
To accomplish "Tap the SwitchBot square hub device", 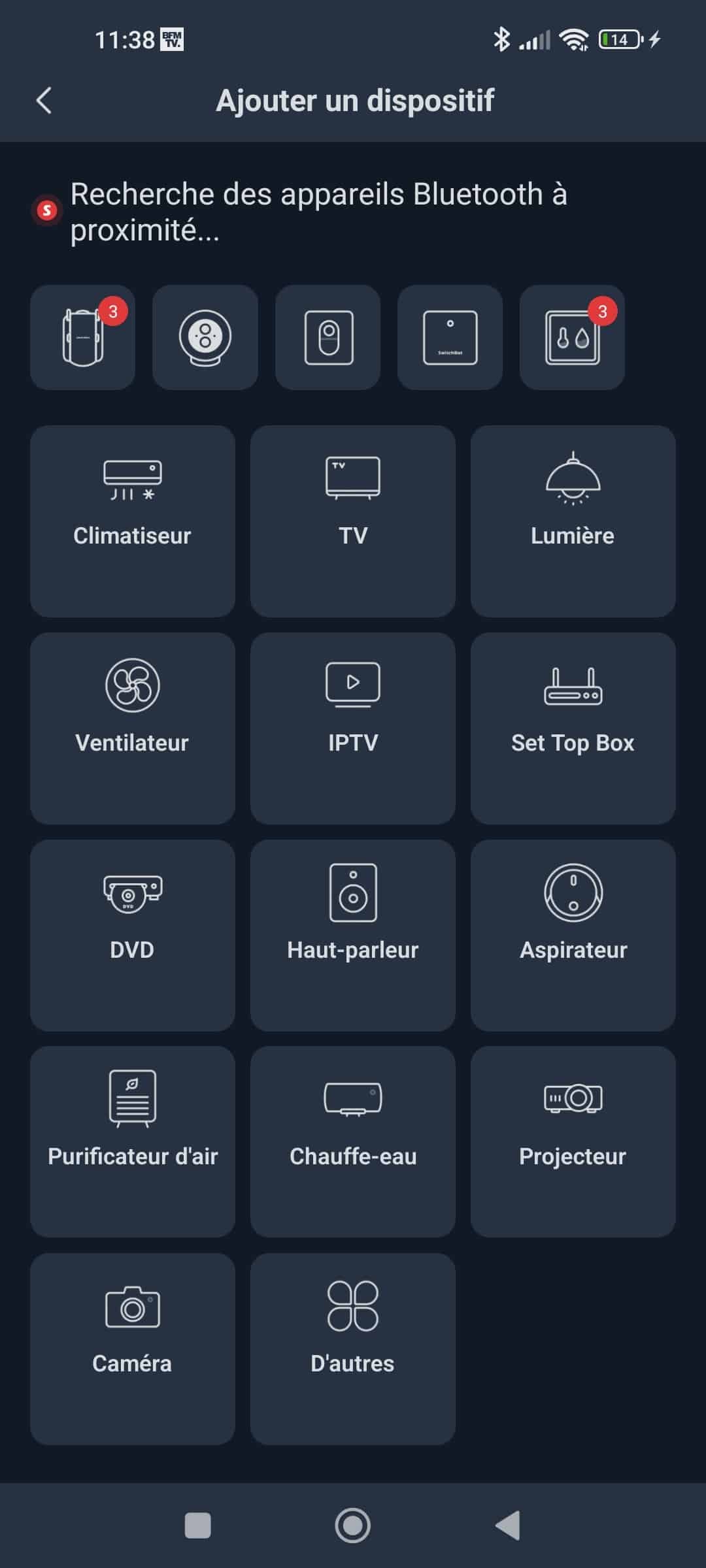I will [450, 337].
